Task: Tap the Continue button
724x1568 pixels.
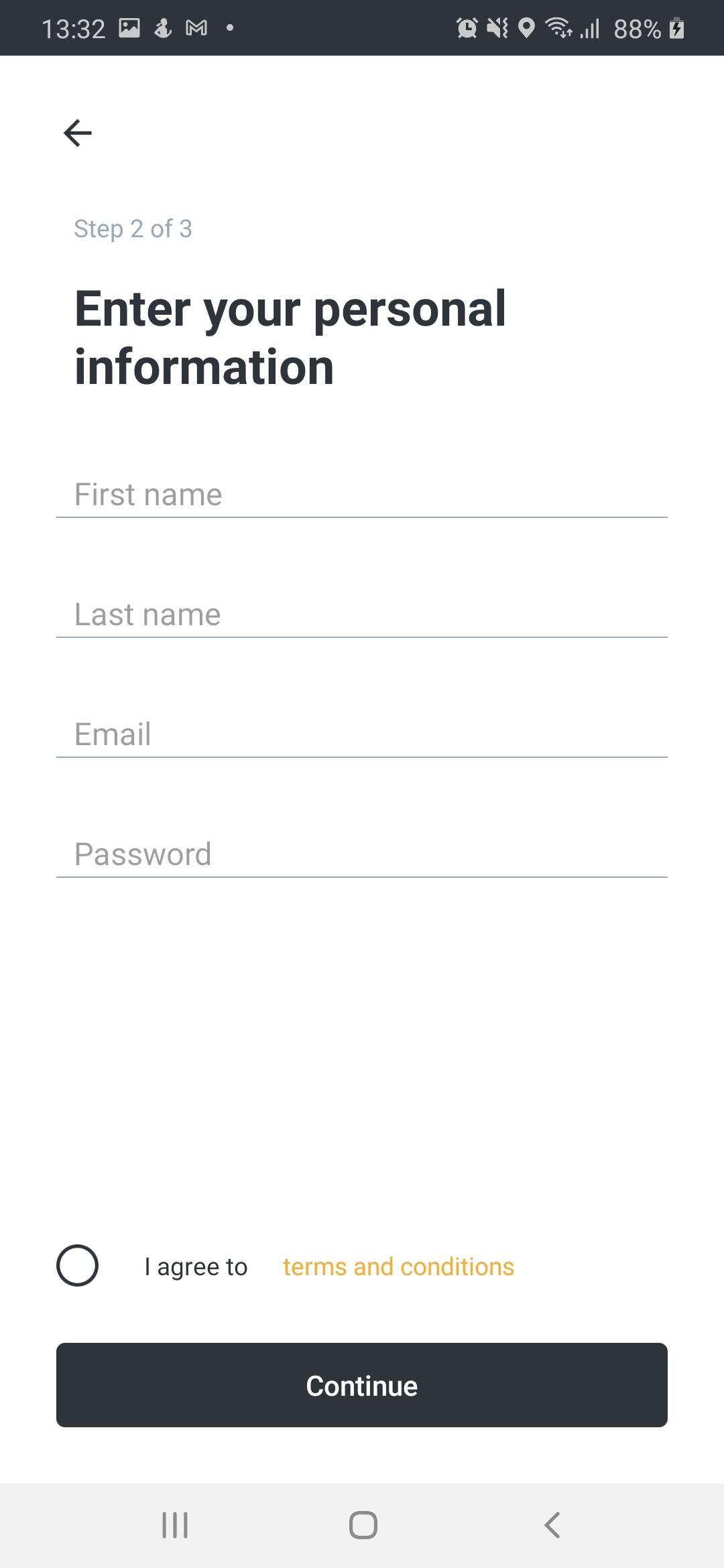Action: coord(362,1385)
